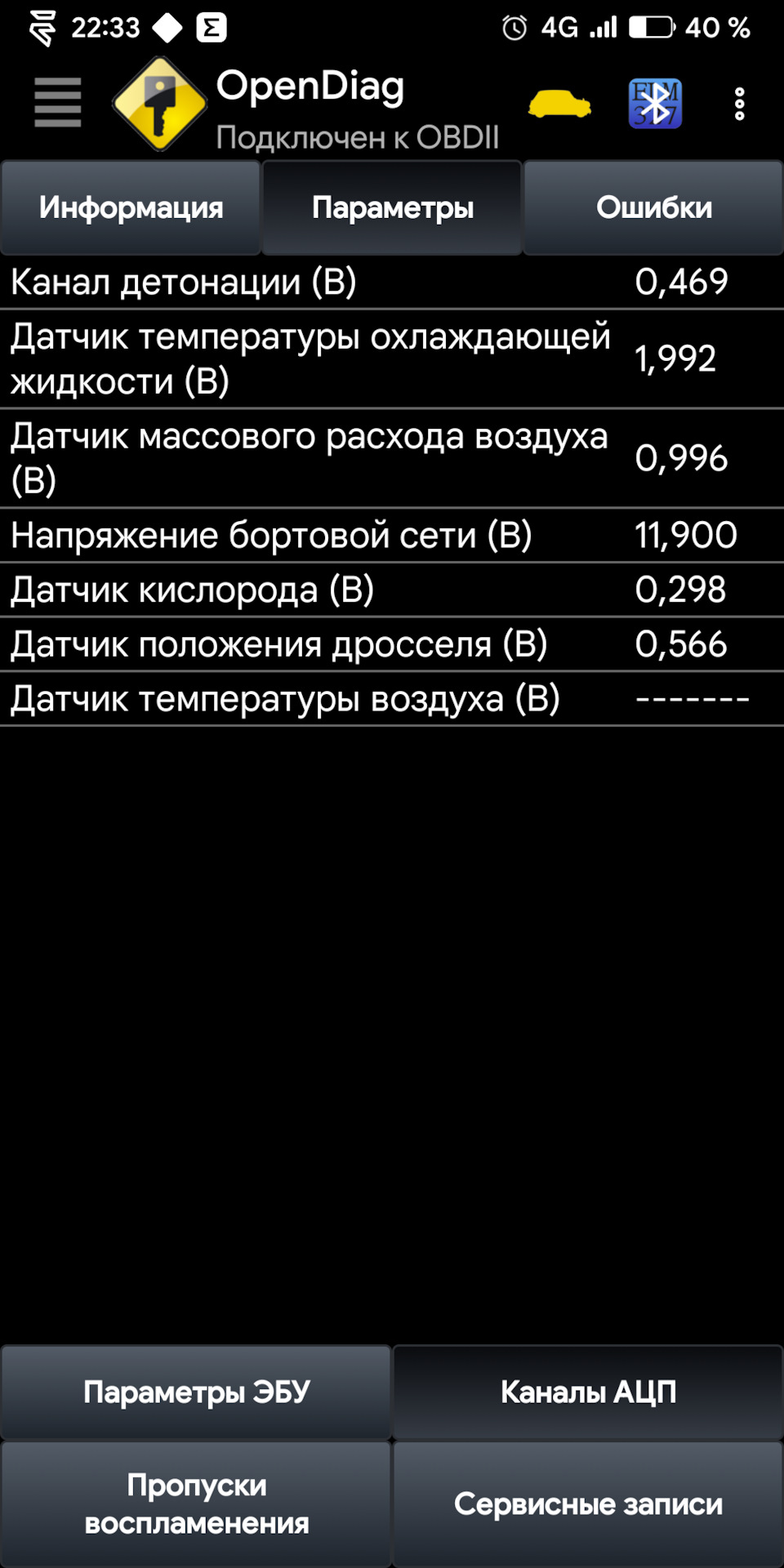Select the Параметры tab

click(x=392, y=207)
